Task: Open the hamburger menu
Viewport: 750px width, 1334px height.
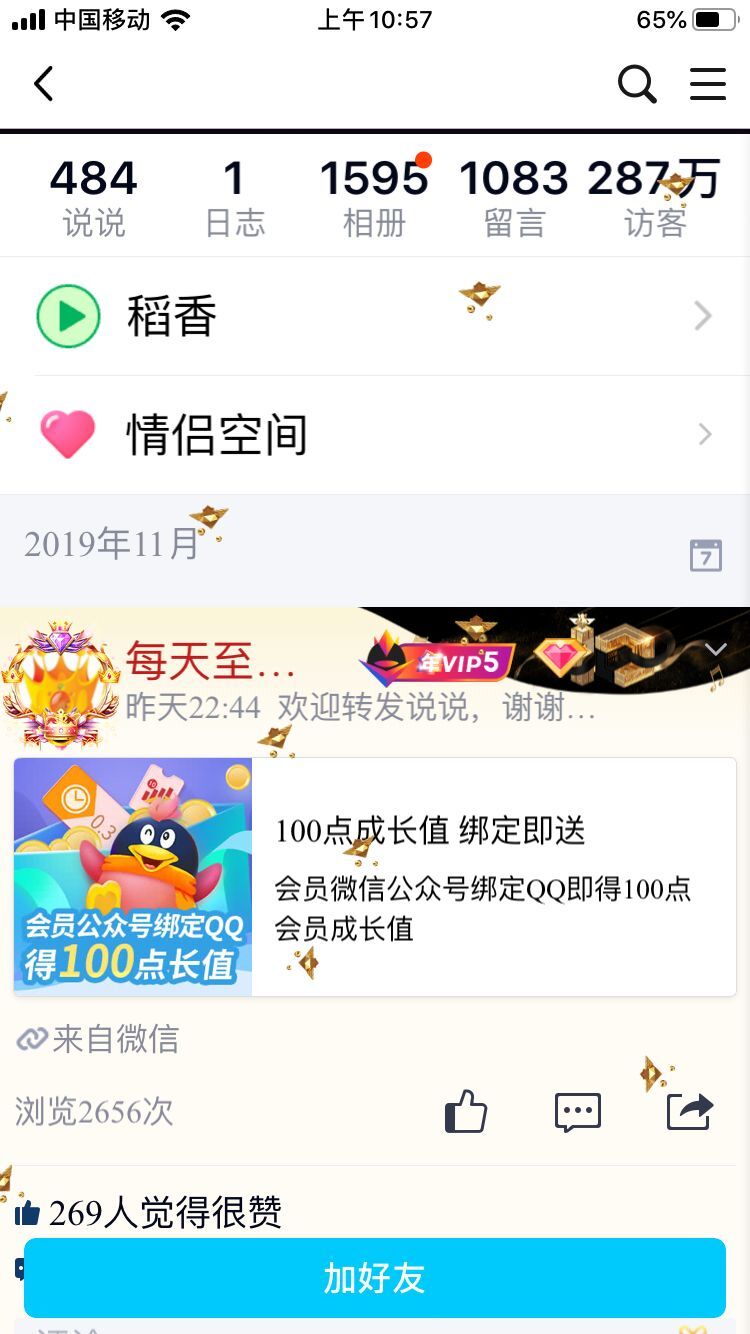Action: pyautogui.click(x=708, y=84)
